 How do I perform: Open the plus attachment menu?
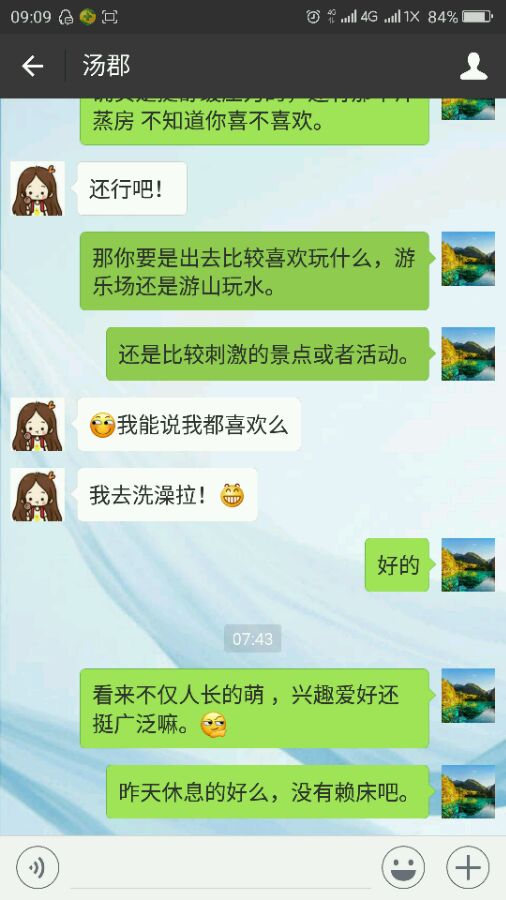click(468, 867)
